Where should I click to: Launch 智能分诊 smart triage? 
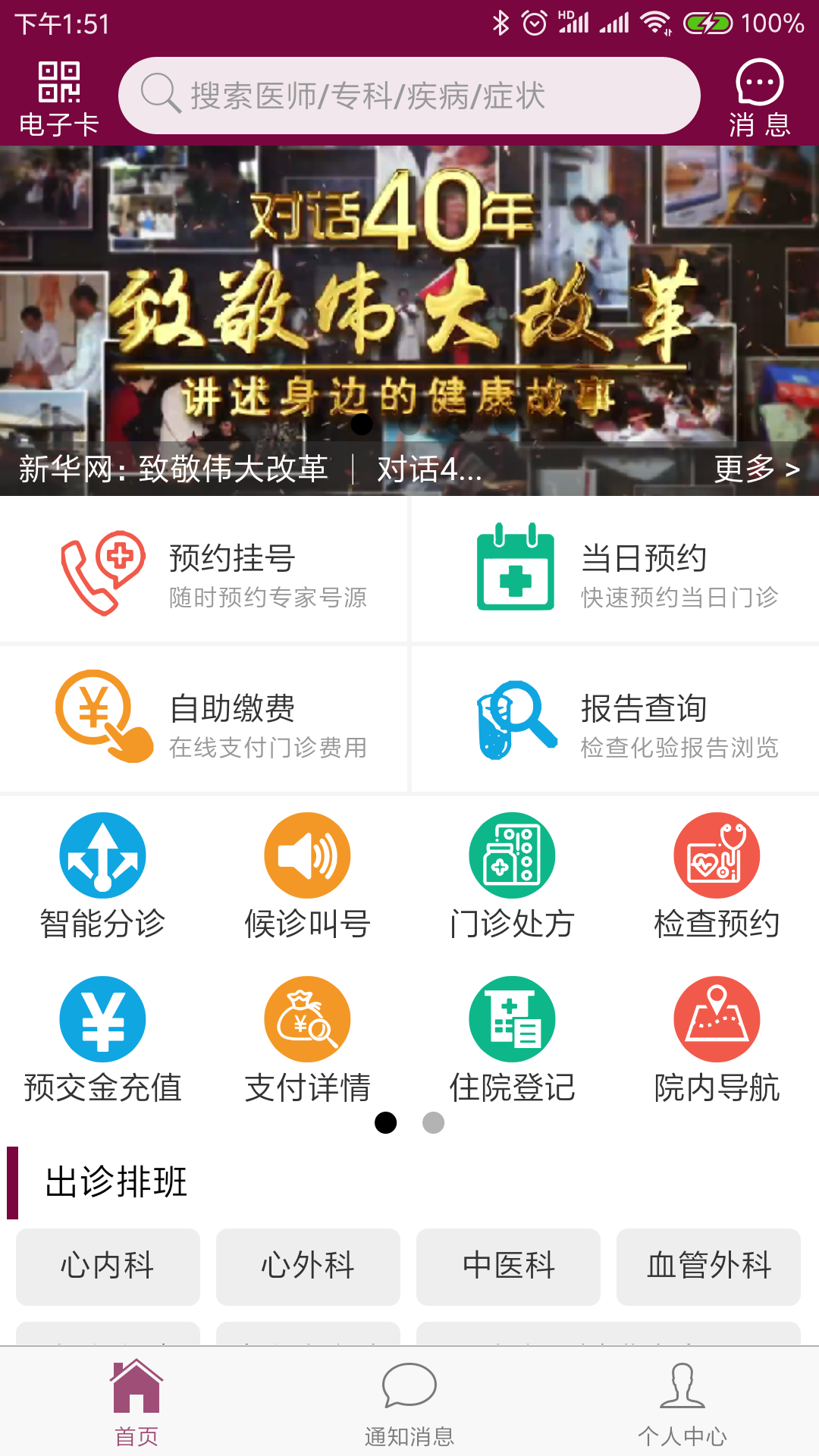pos(102,876)
